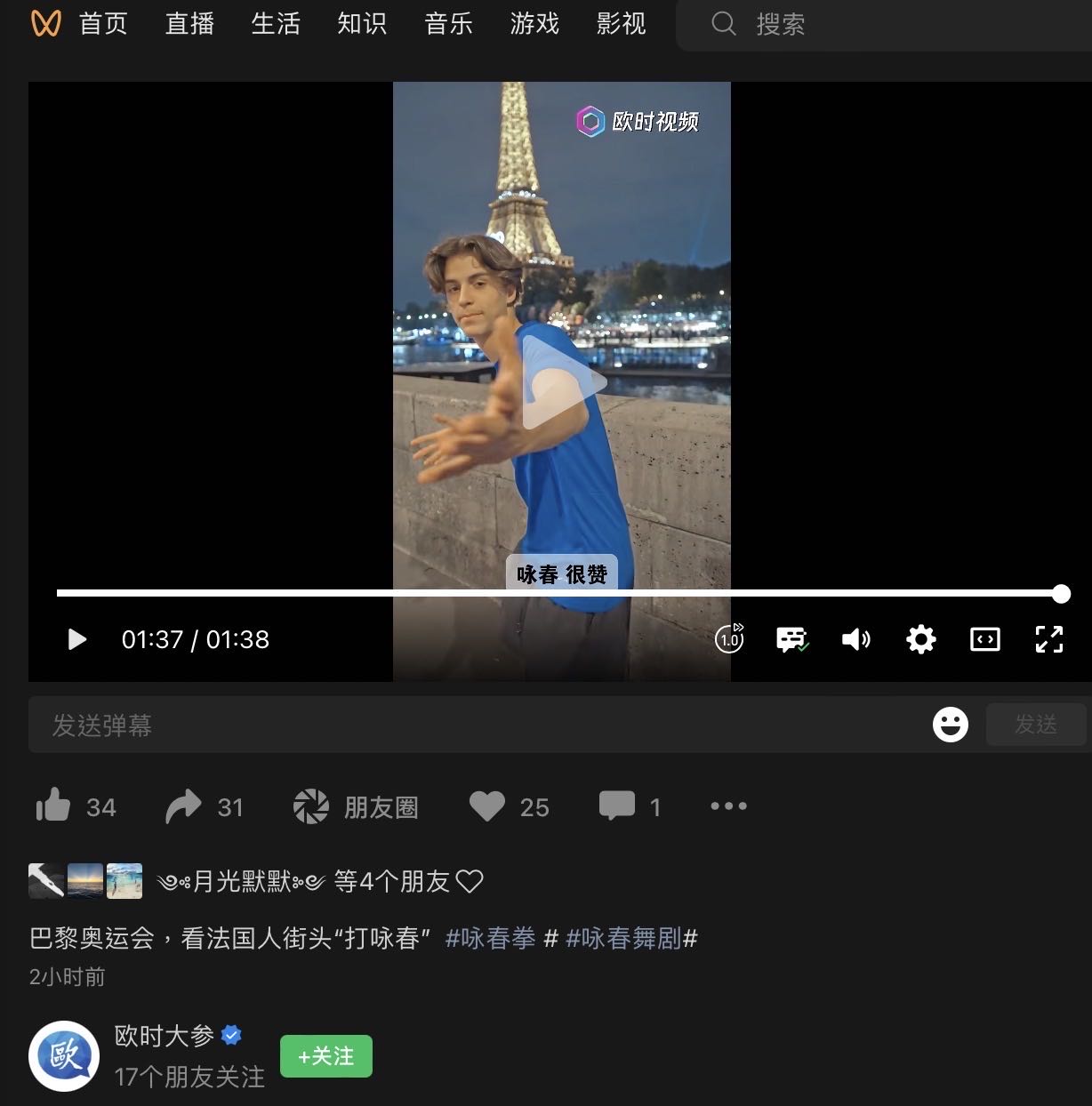Like the video showing 34 likes
This screenshot has width=1092, height=1106.
[75, 806]
